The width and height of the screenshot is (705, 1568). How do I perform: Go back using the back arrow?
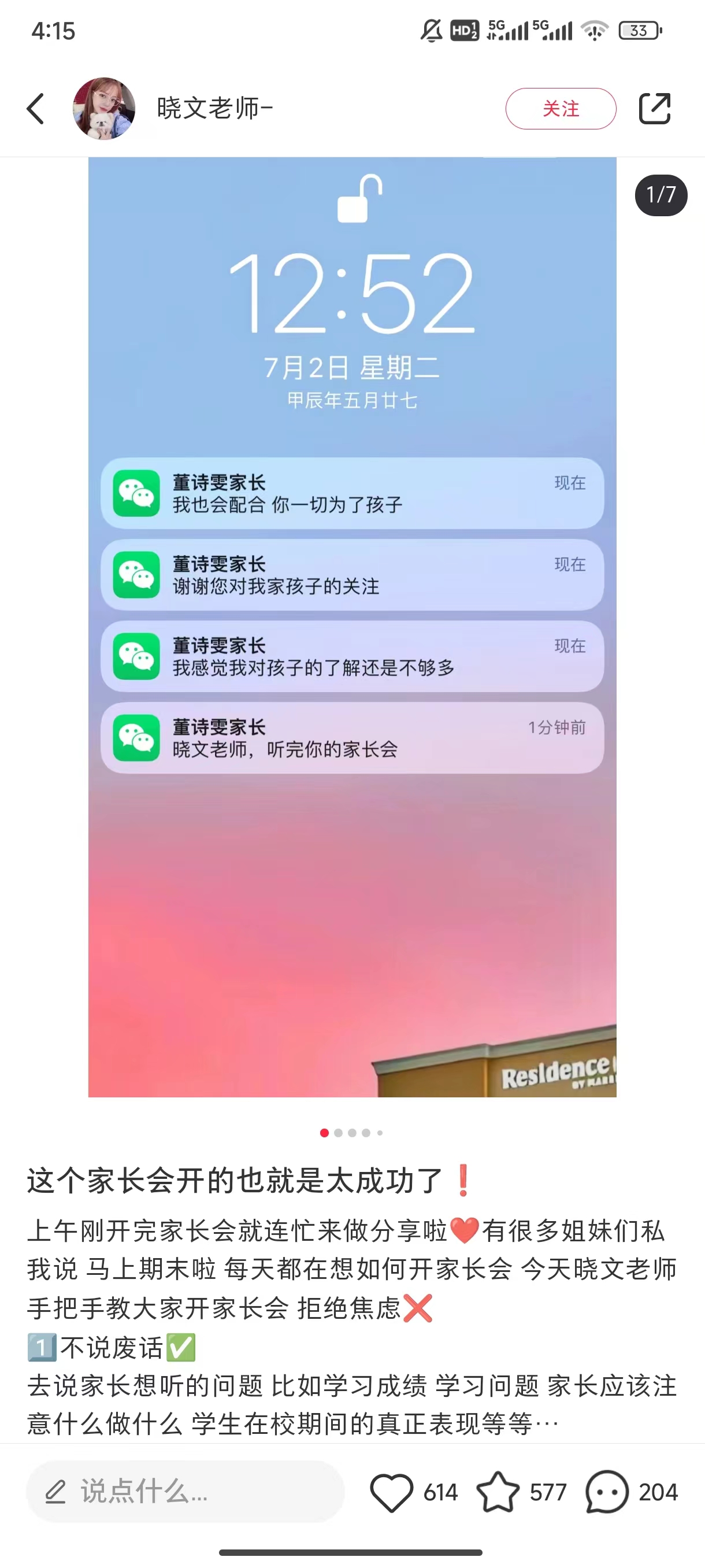coord(36,109)
